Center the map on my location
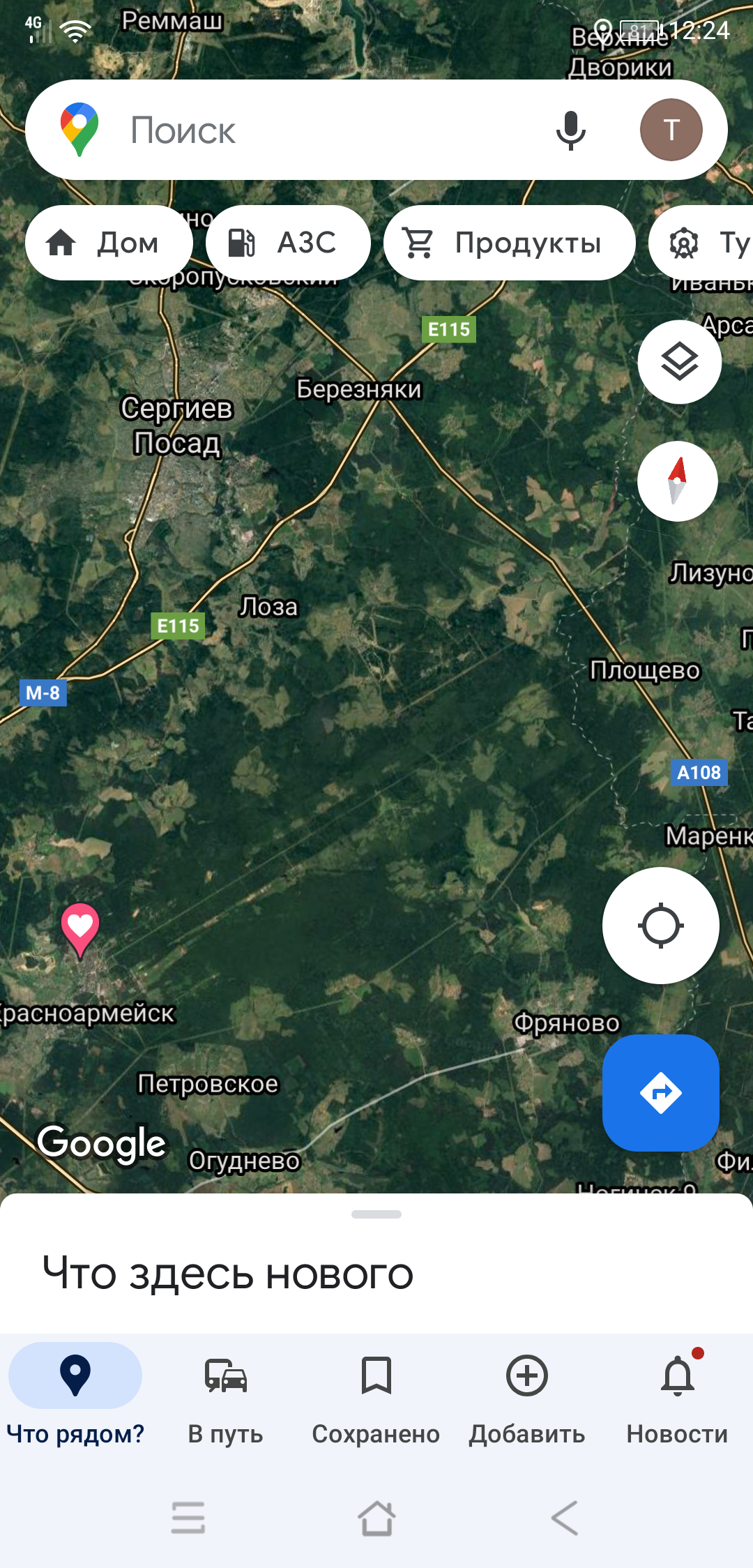The height and width of the screenshot is (1568, 753). 660,926
